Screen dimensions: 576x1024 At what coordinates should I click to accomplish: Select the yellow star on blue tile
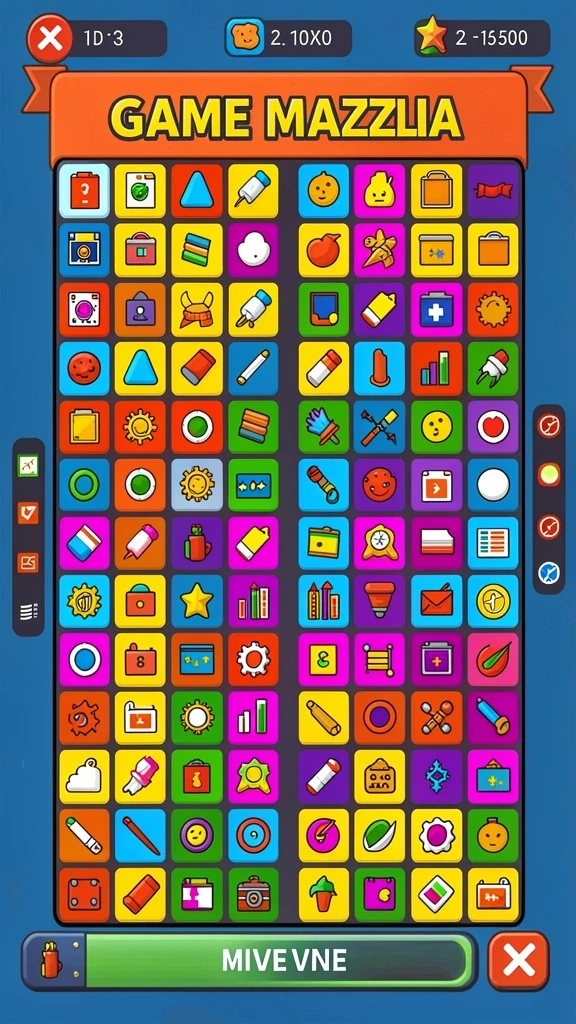tap(197, 601)
